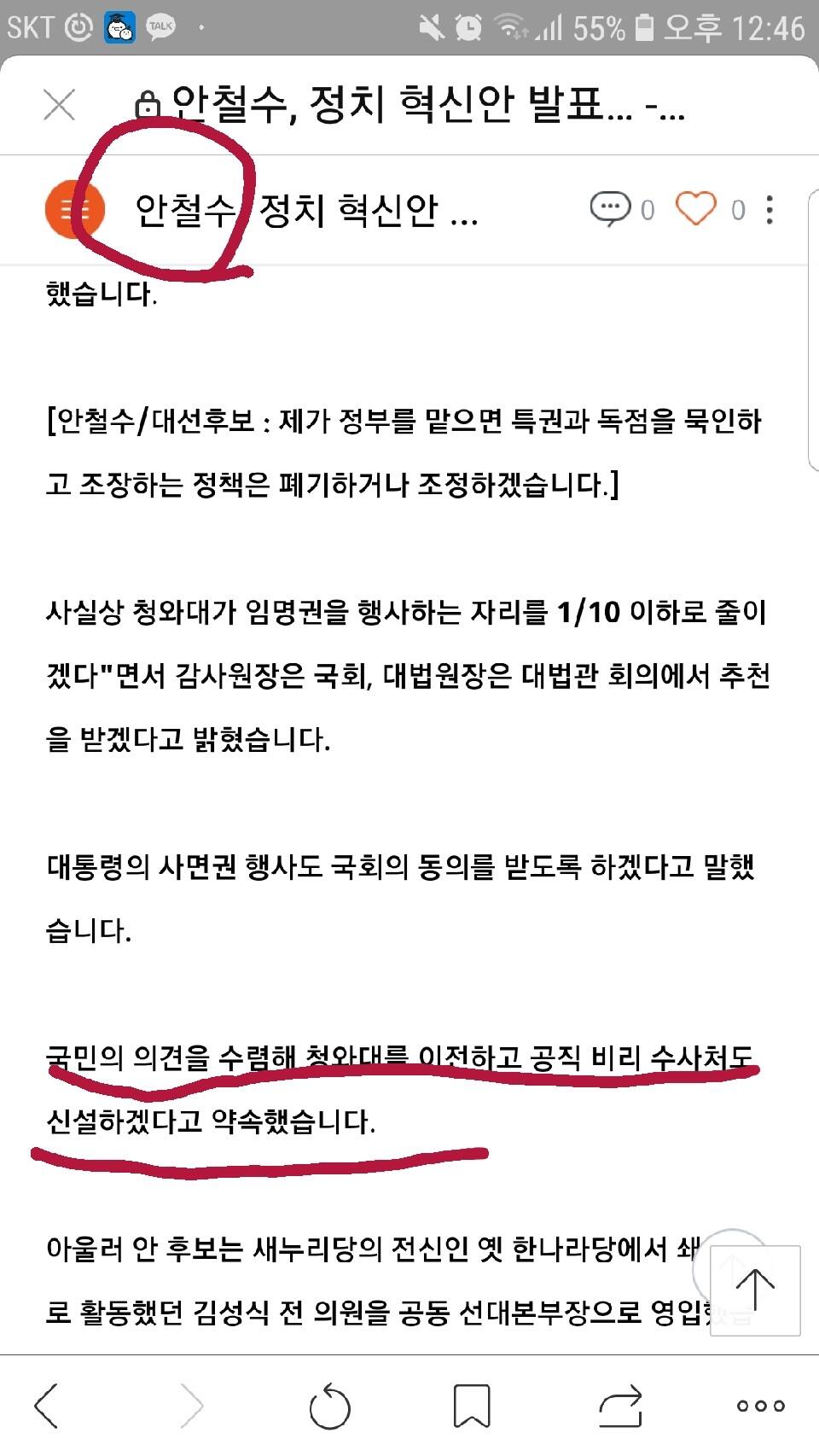819x1456 pixels.
Task: Jump to top with the up-arrow button
Action: click(755, 1290)
